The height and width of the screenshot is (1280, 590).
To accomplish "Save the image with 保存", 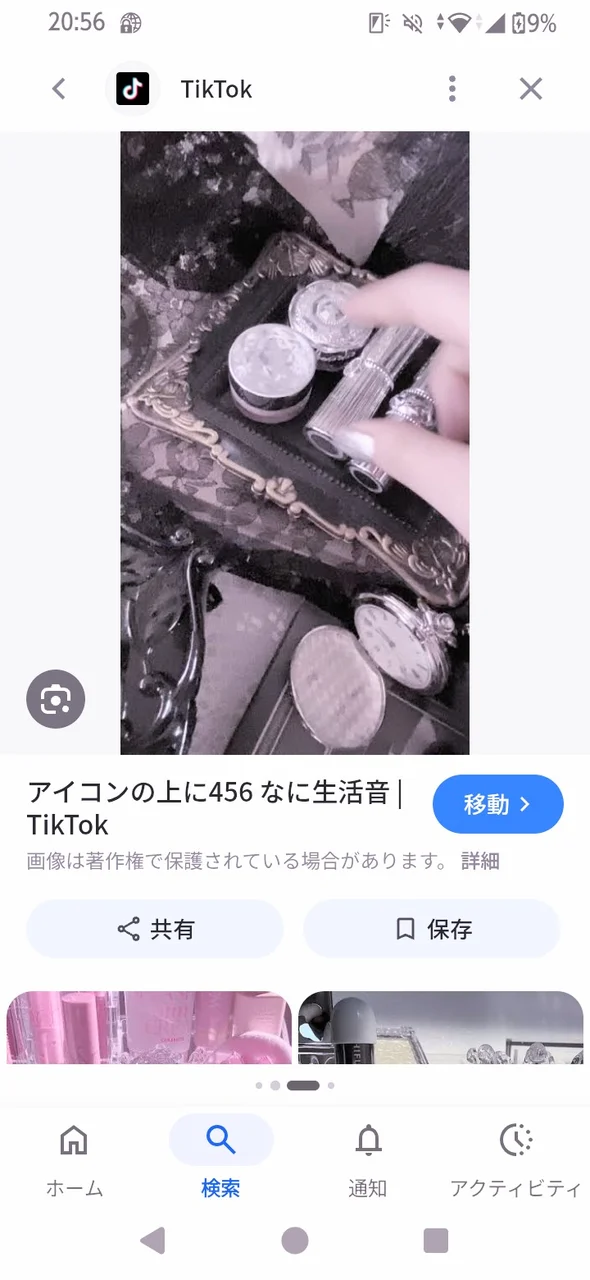I will pyautogui.click(x=432, y=929).
